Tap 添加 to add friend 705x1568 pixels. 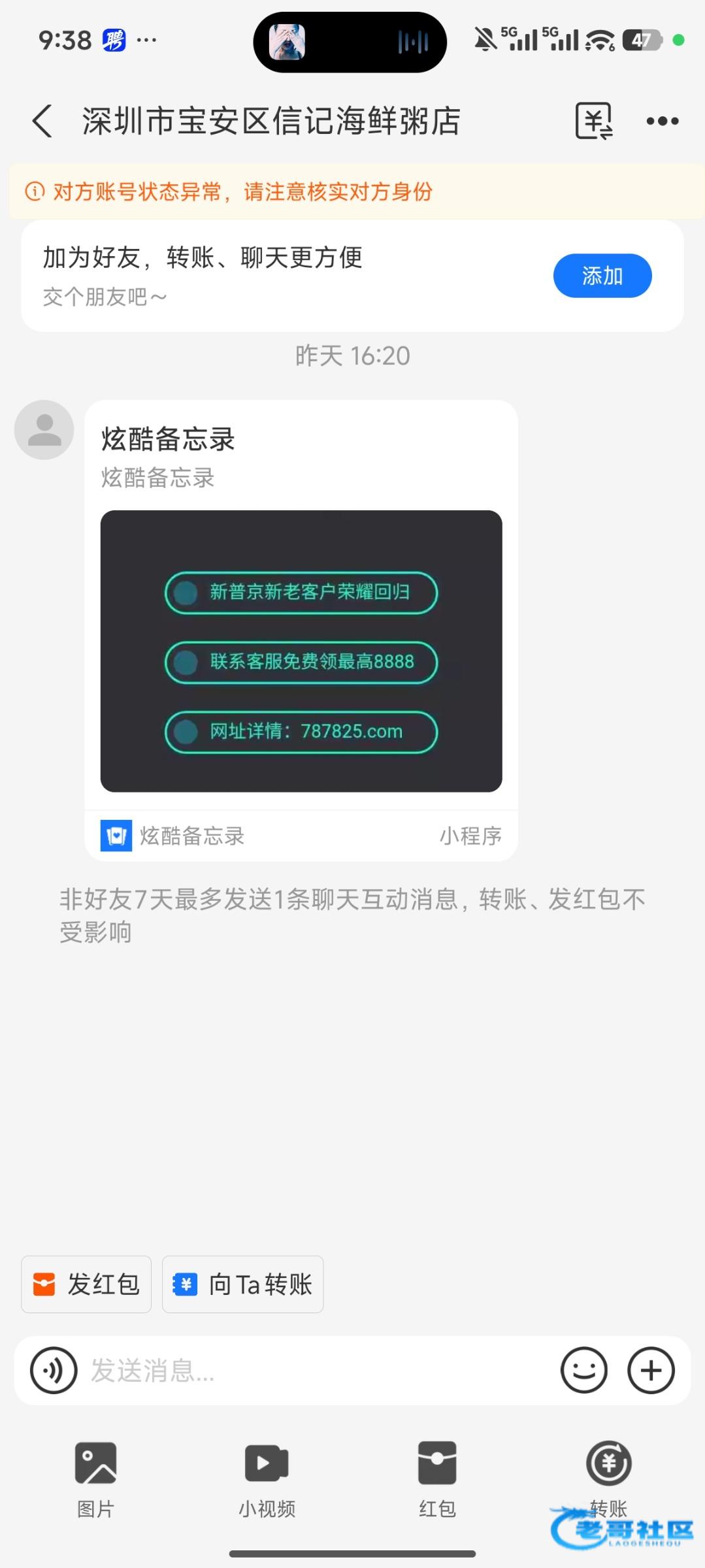[x=602, y=276]
